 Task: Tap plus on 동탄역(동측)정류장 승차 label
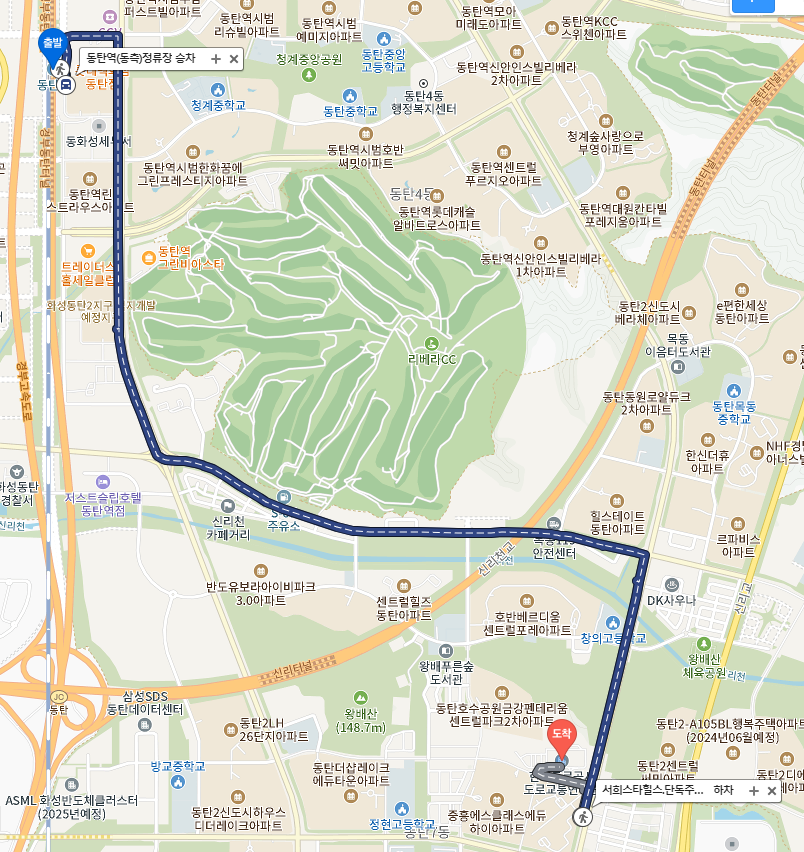click(215, 59)
